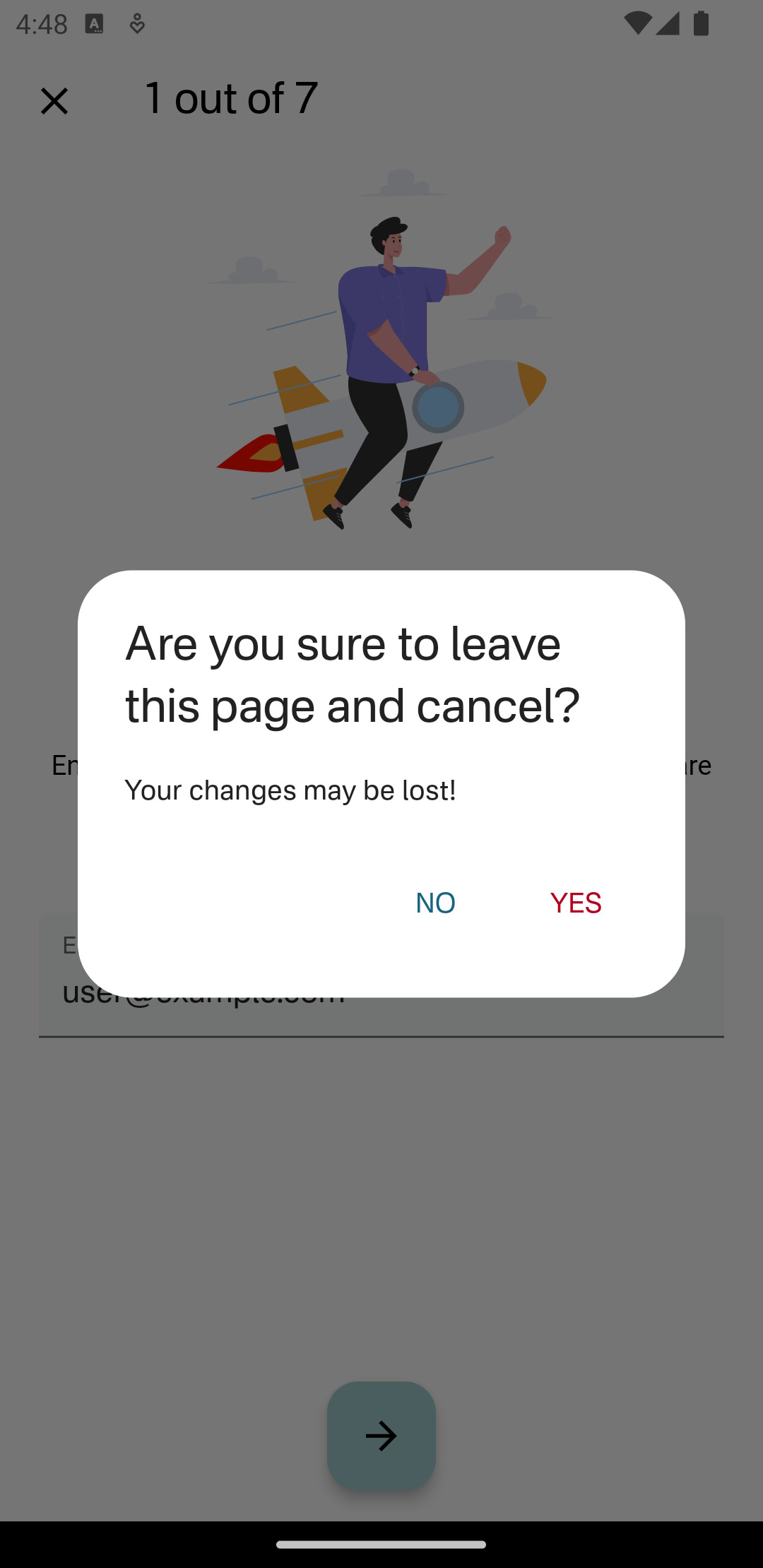Tap 'Your changes may be lost!' message

(x=291, y=790)
